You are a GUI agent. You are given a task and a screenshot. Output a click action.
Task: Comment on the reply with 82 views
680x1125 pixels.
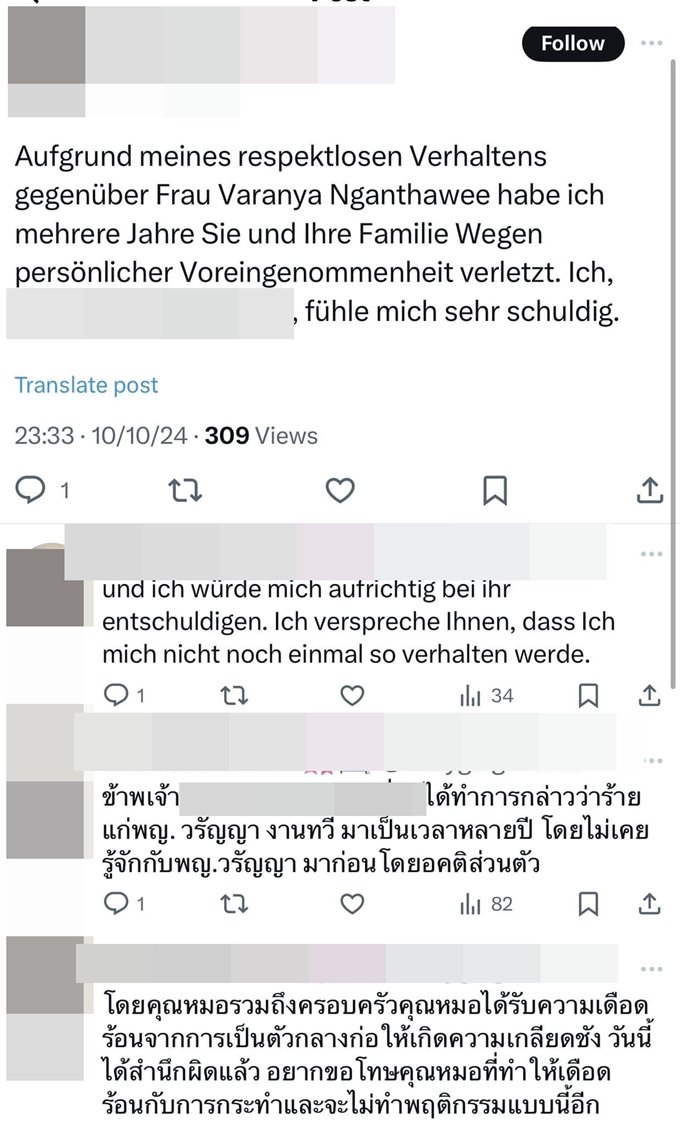116,904
